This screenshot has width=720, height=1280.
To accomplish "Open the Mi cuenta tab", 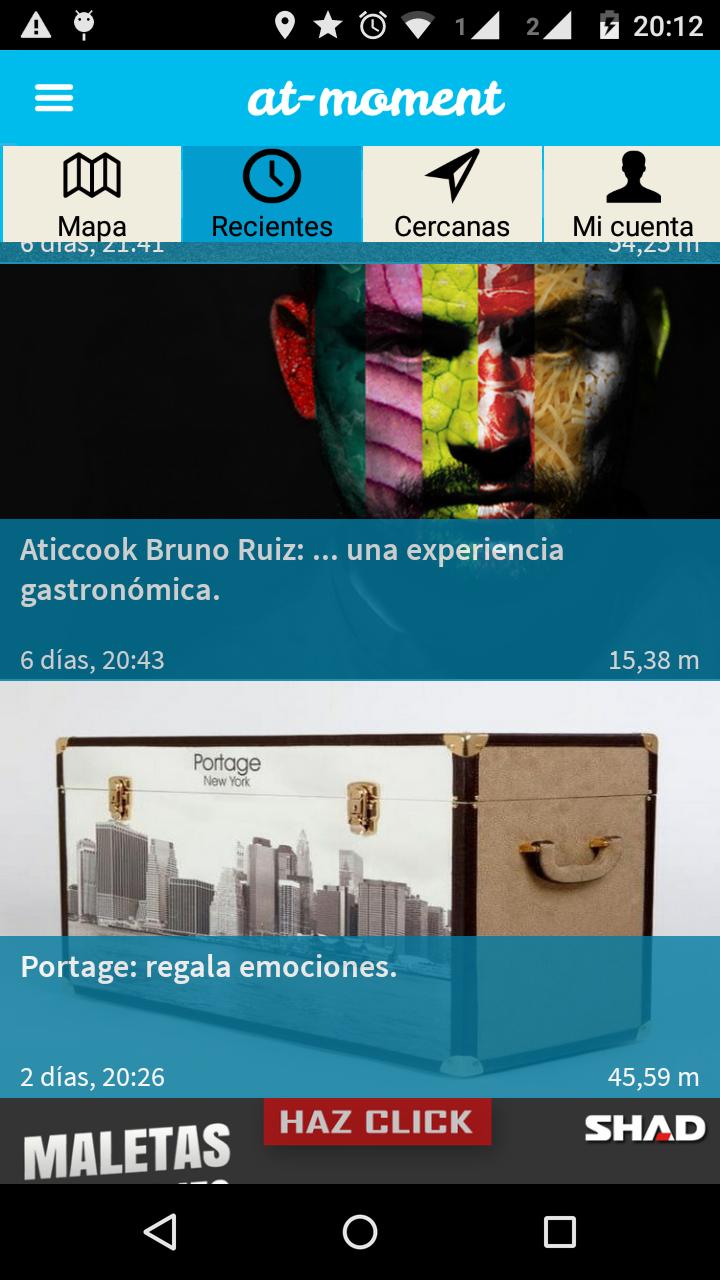I will click(632, 195).
